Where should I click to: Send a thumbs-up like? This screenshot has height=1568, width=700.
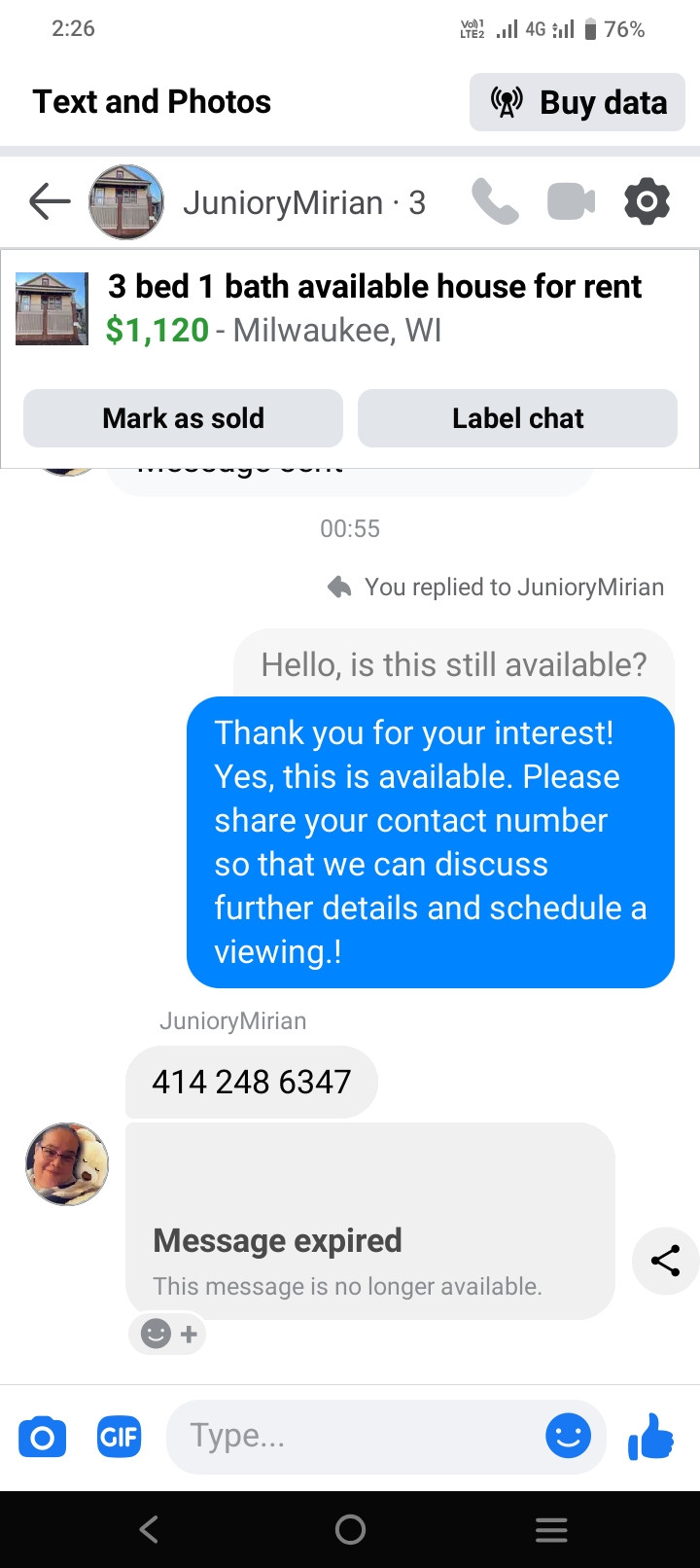(x=651, y=1436)
